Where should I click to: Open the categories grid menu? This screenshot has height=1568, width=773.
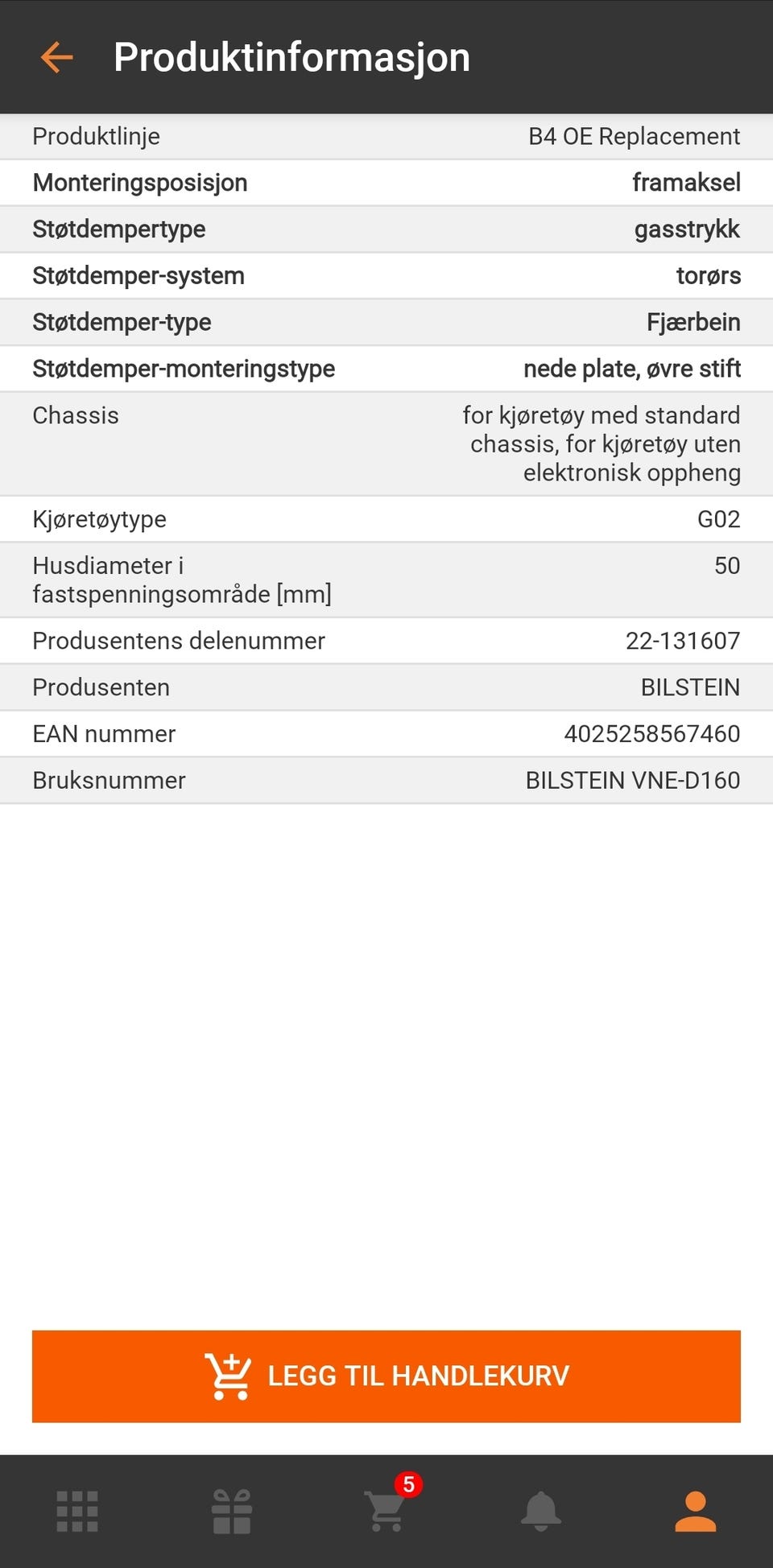click(x=77, y=1511)
